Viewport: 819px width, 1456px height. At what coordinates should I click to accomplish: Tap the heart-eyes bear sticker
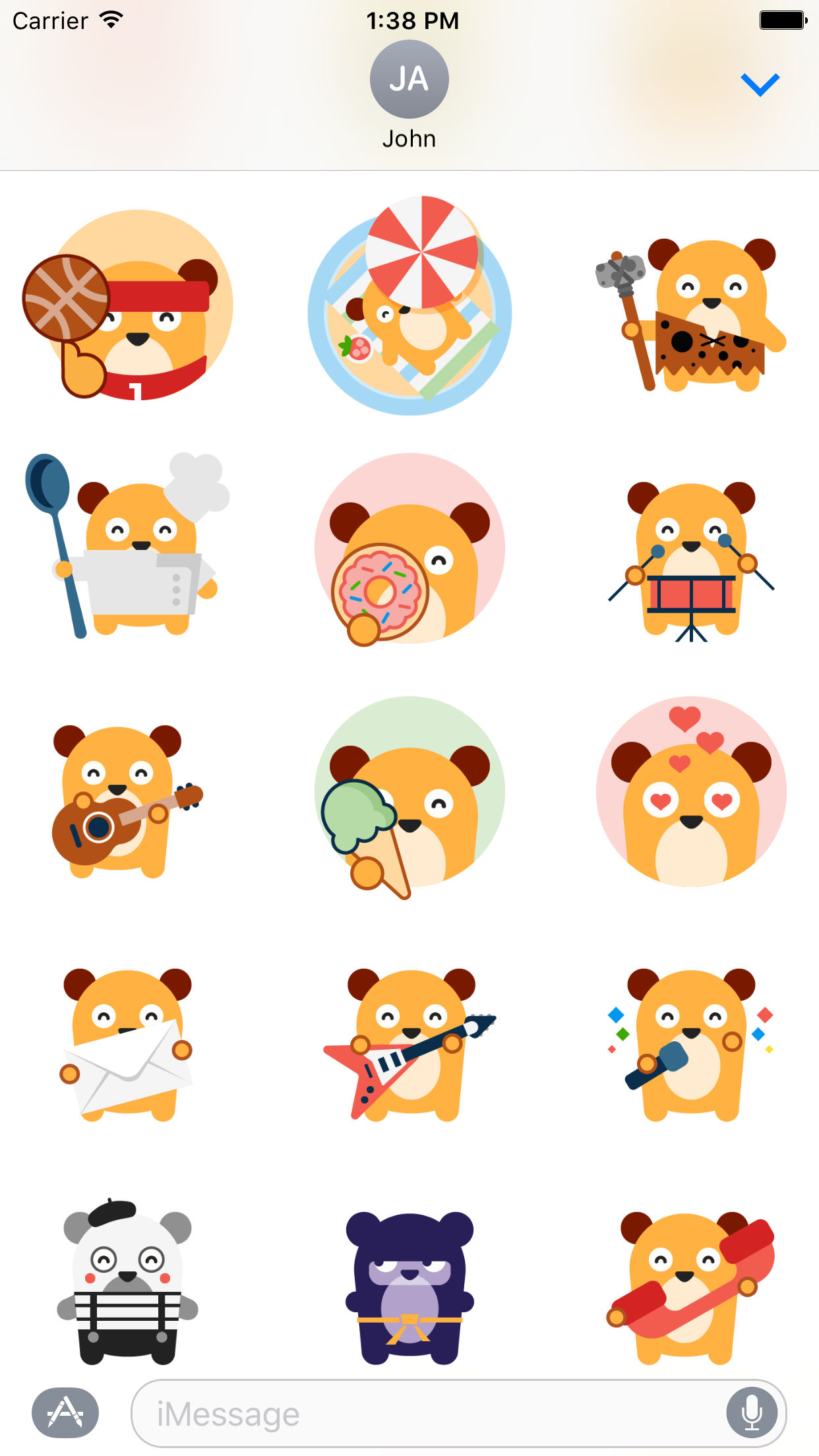[x=690, y=791]
